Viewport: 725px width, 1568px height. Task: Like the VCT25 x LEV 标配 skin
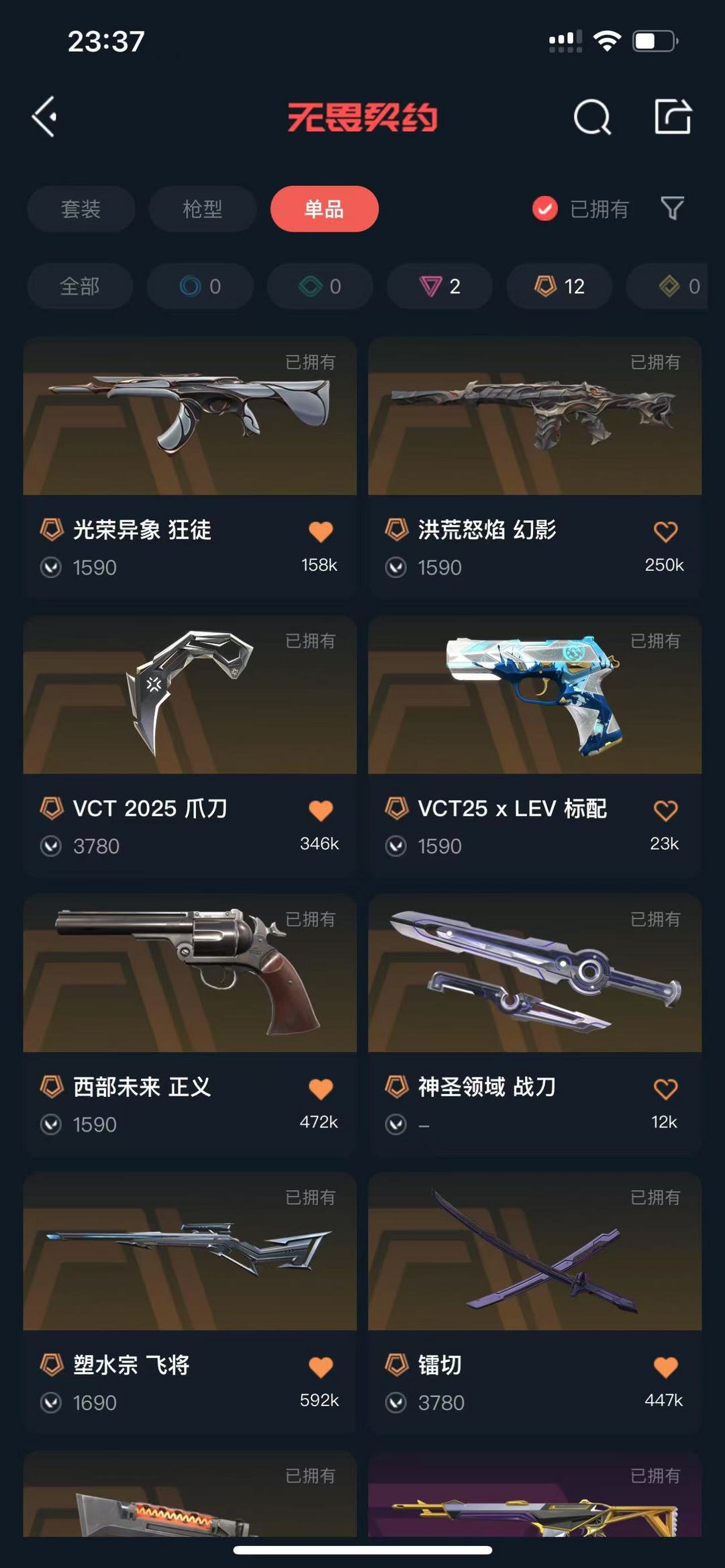665,810
